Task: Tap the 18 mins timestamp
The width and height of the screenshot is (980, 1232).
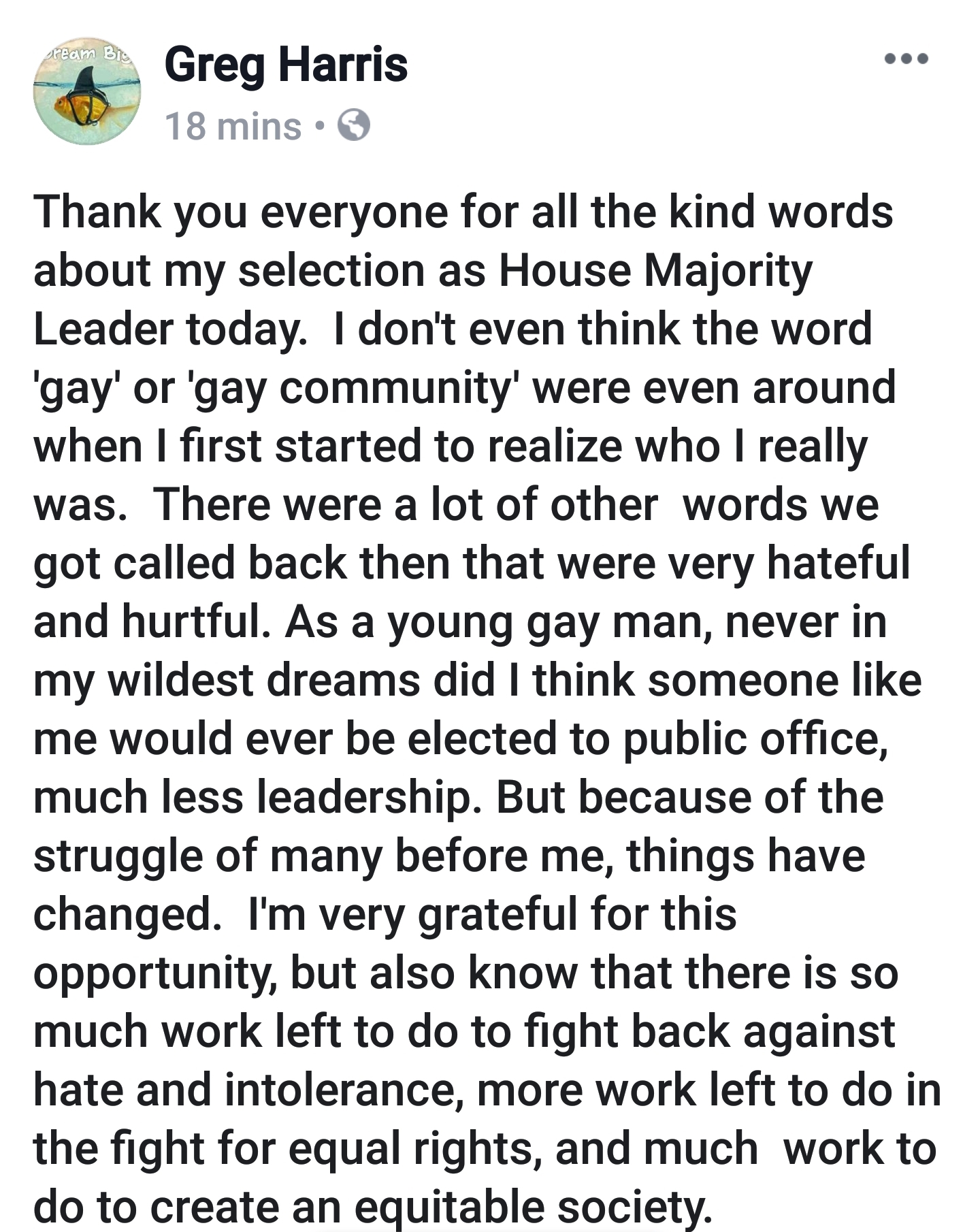Action: click(233, 127)
